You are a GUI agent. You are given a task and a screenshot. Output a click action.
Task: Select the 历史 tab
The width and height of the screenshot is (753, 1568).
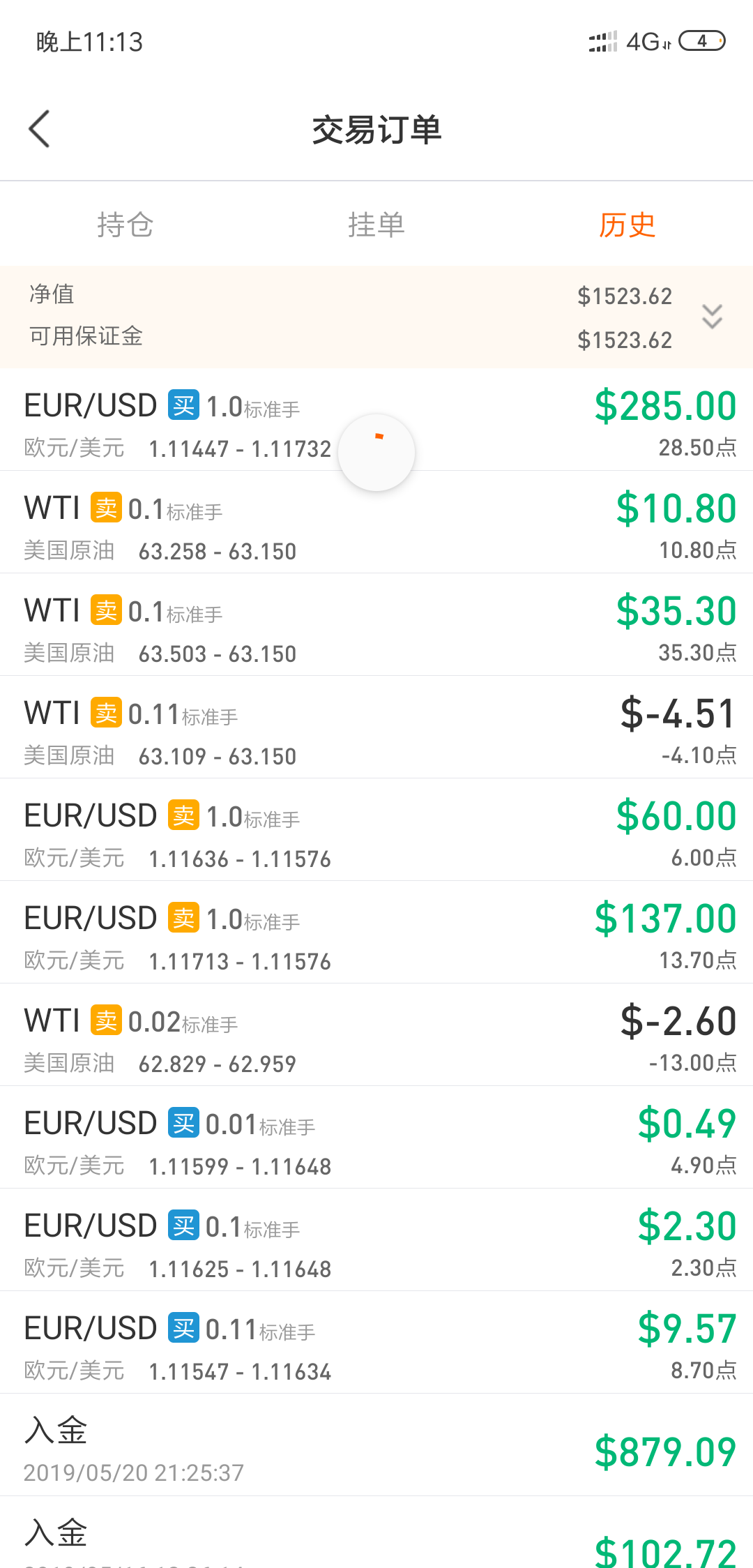tap(627, 225)
